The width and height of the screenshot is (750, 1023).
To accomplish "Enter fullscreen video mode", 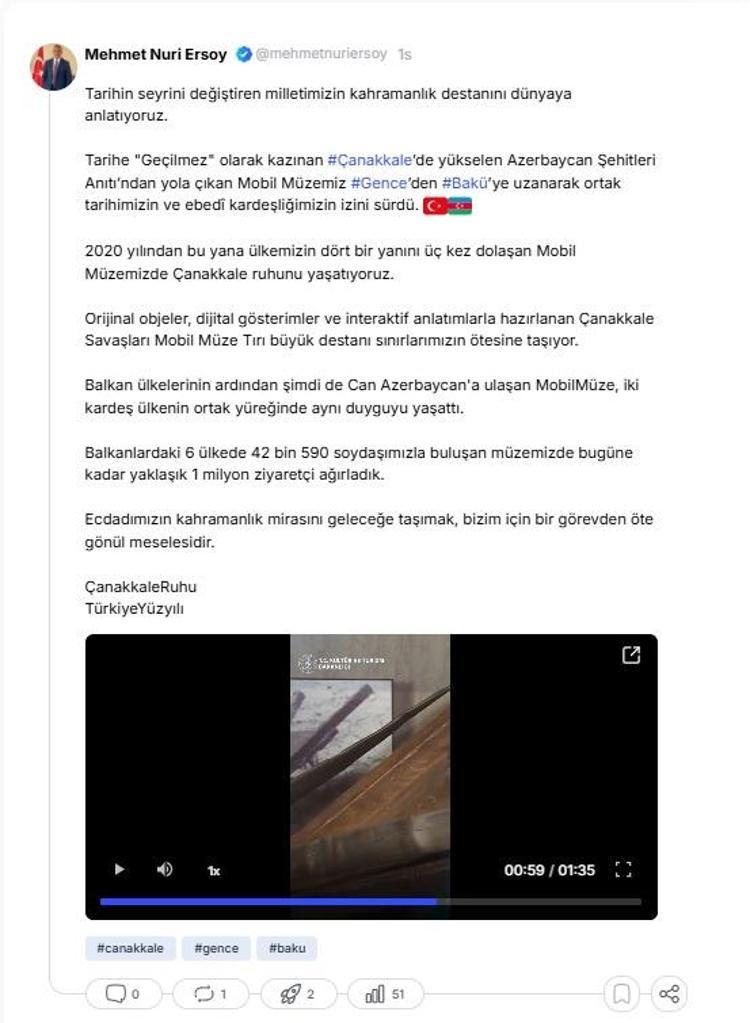I will coord(623,870).
